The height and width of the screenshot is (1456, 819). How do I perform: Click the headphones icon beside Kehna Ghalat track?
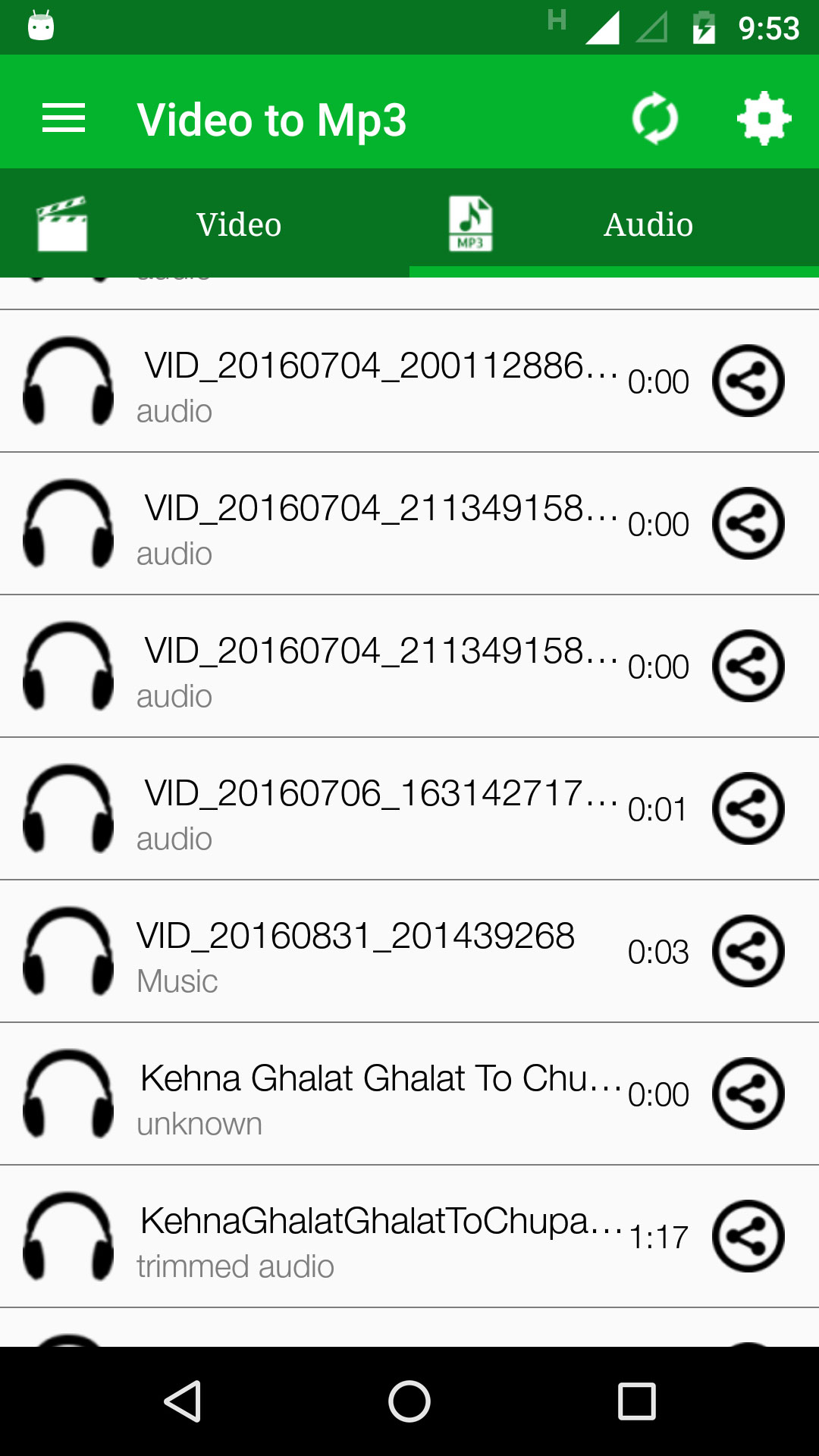[67, 1092]
